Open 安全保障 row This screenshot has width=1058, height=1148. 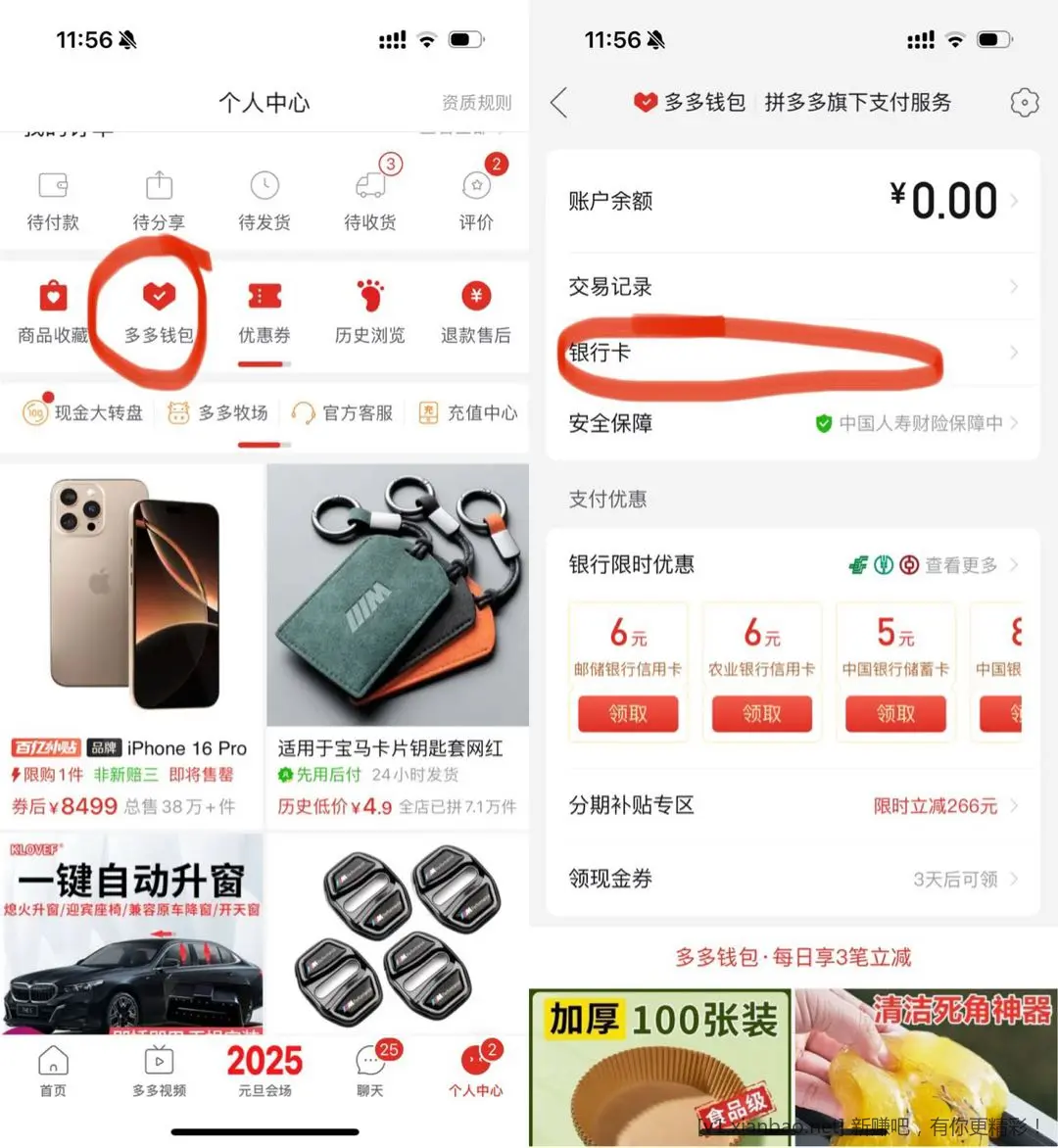point(792,423)
